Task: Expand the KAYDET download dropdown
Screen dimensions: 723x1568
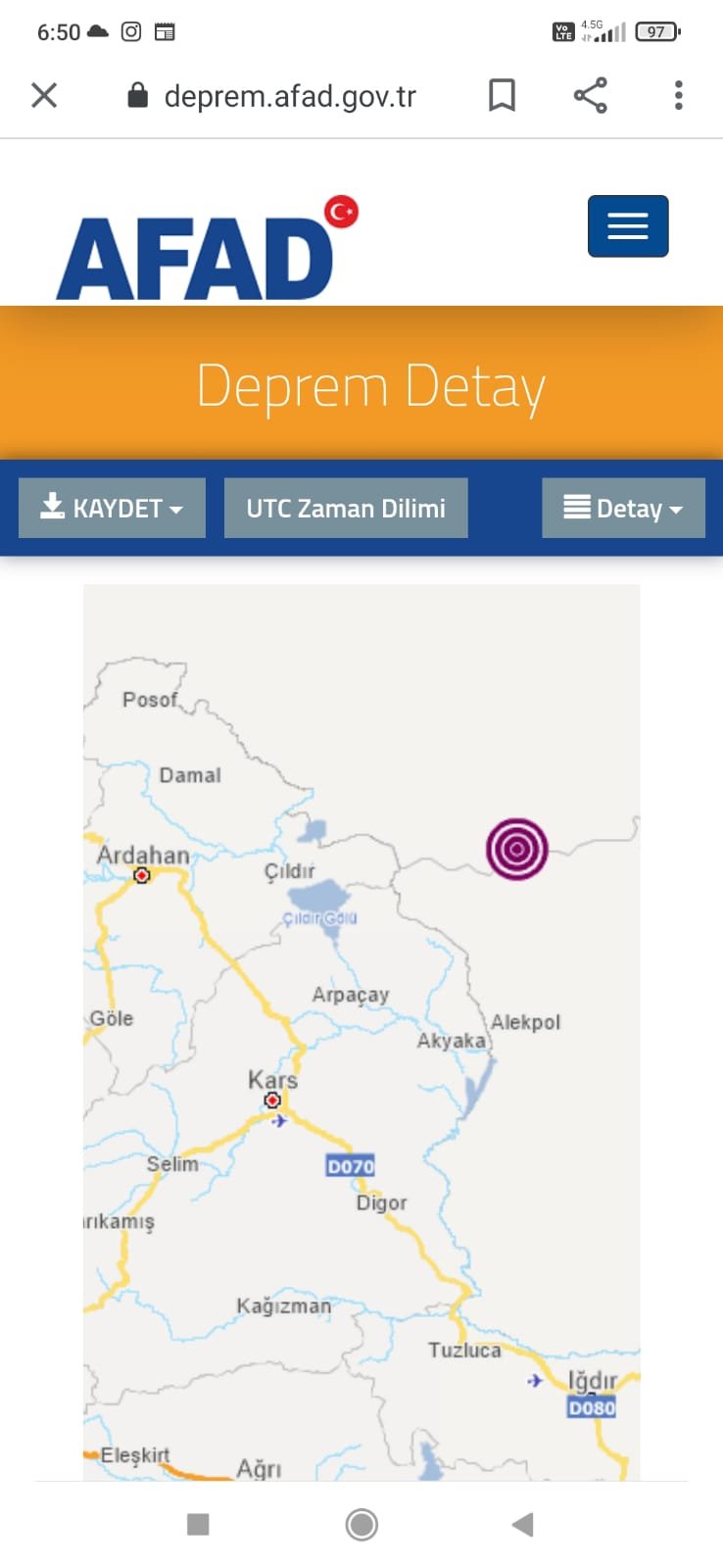Action: tap(112, 508)
